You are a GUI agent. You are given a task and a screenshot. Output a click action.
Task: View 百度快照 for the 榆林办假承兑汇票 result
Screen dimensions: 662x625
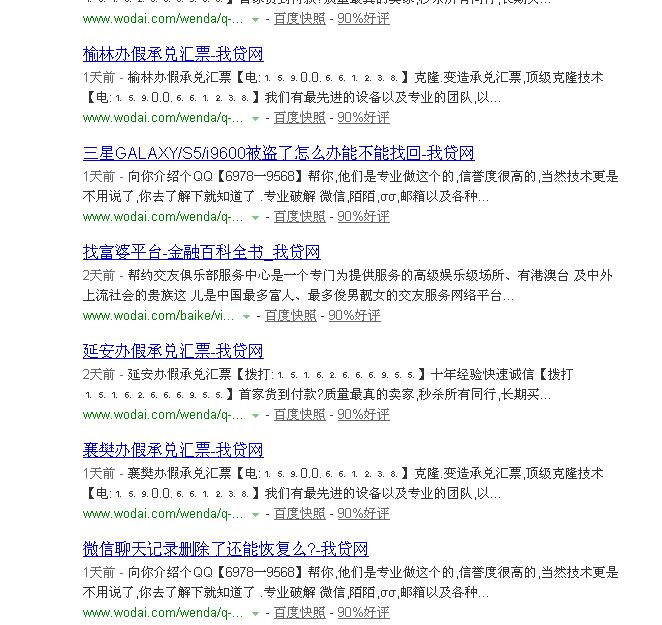click(x=299, y=117)
